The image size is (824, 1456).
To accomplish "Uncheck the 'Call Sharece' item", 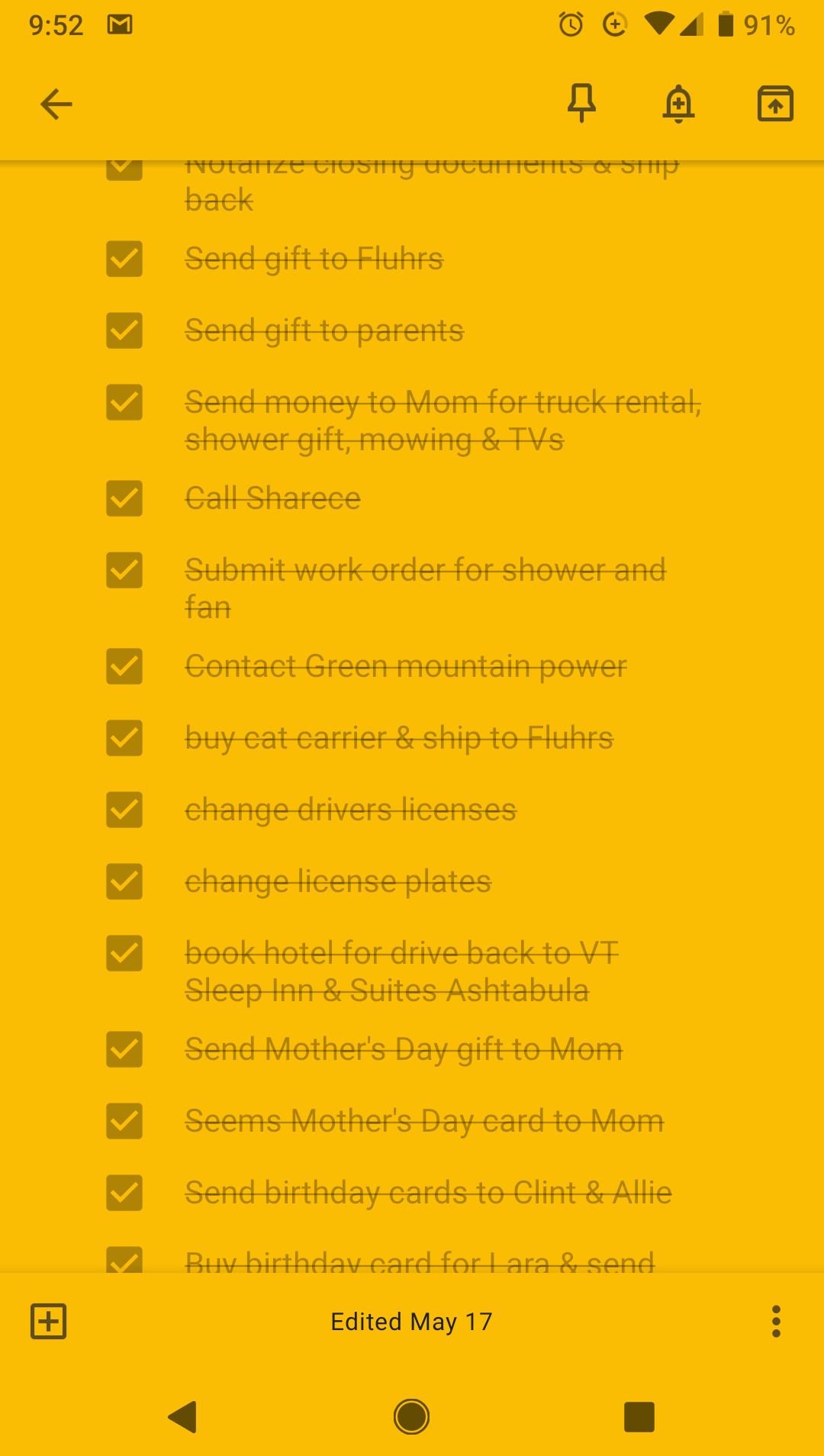I will (x=124, y=498).
